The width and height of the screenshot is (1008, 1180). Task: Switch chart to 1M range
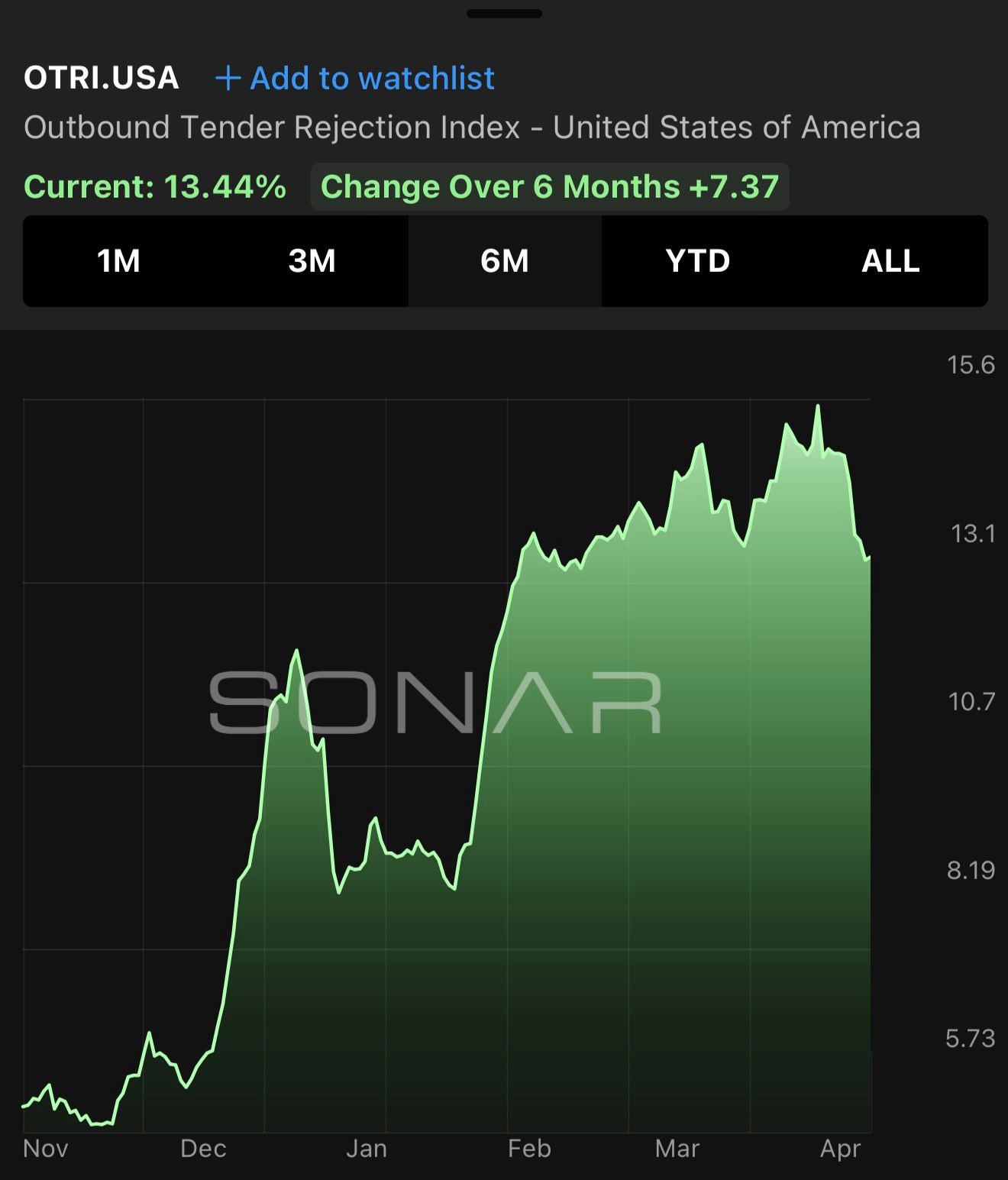(x=119, y=261)
